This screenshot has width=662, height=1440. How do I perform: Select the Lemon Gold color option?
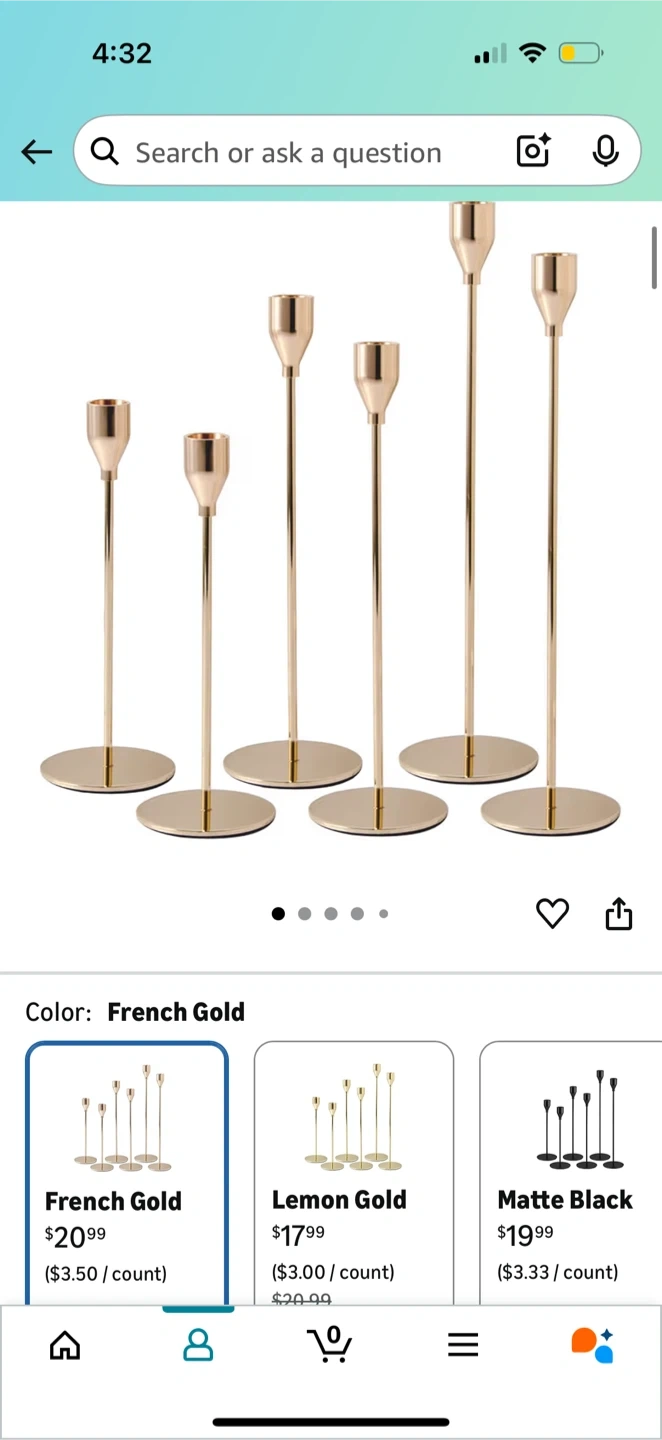(354, 1170)
